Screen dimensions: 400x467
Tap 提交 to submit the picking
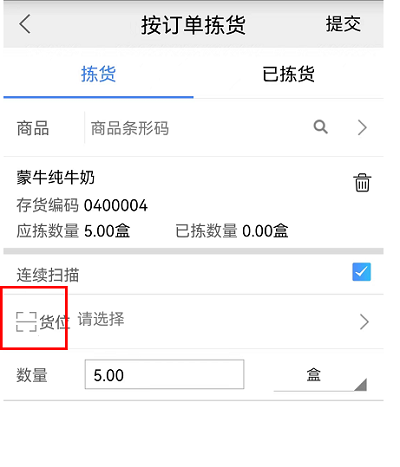[343, 24]
